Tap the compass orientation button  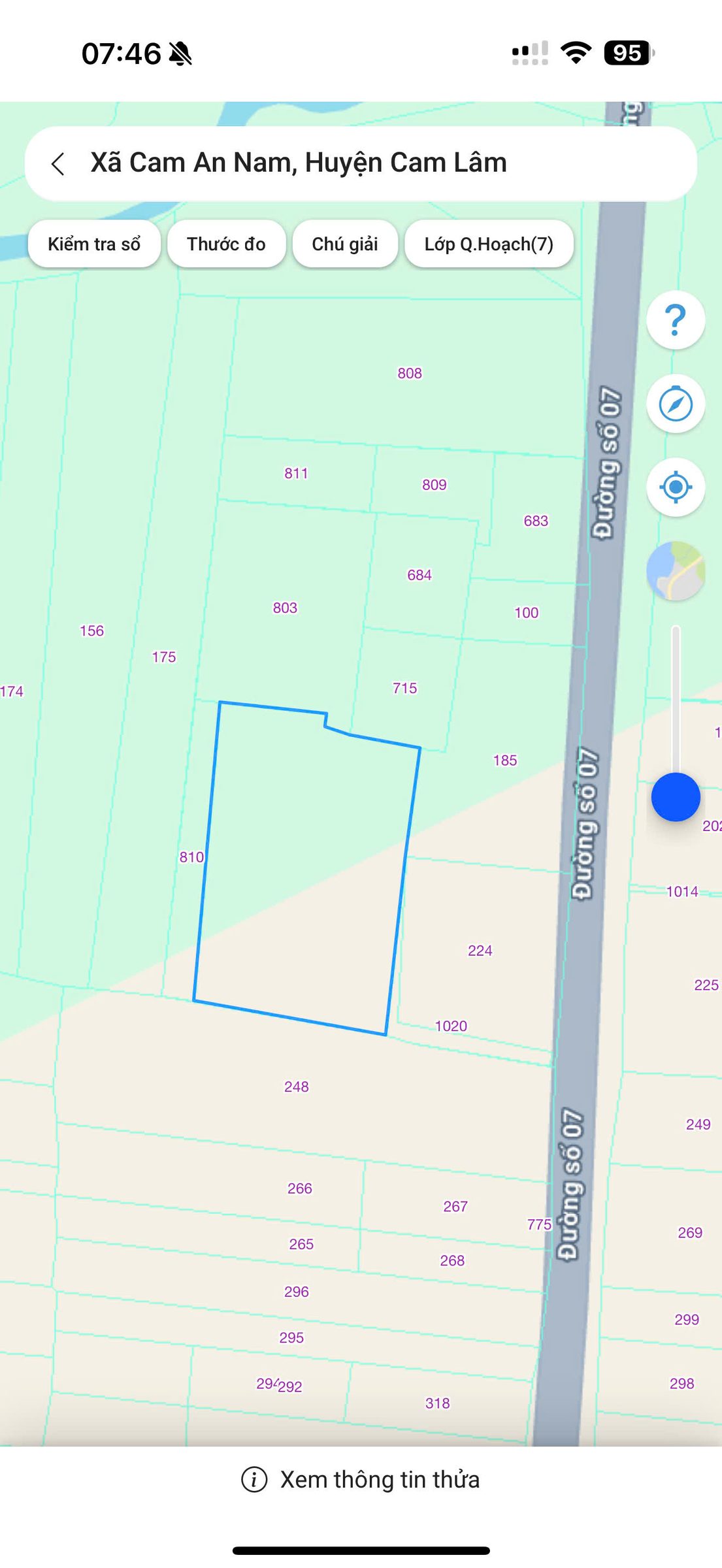[x=676, y=404]
